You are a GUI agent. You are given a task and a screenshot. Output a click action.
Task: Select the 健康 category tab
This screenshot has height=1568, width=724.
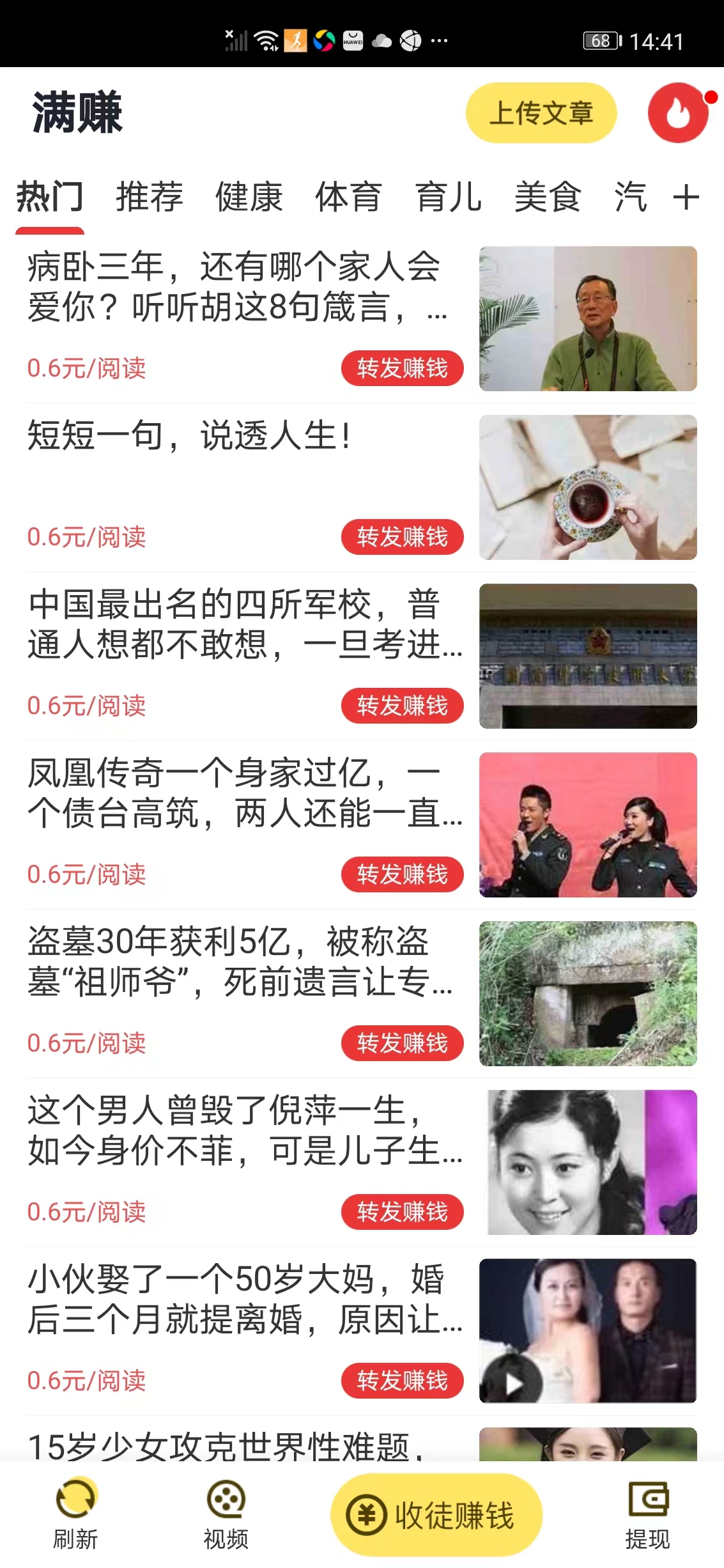tap(249, 197)
